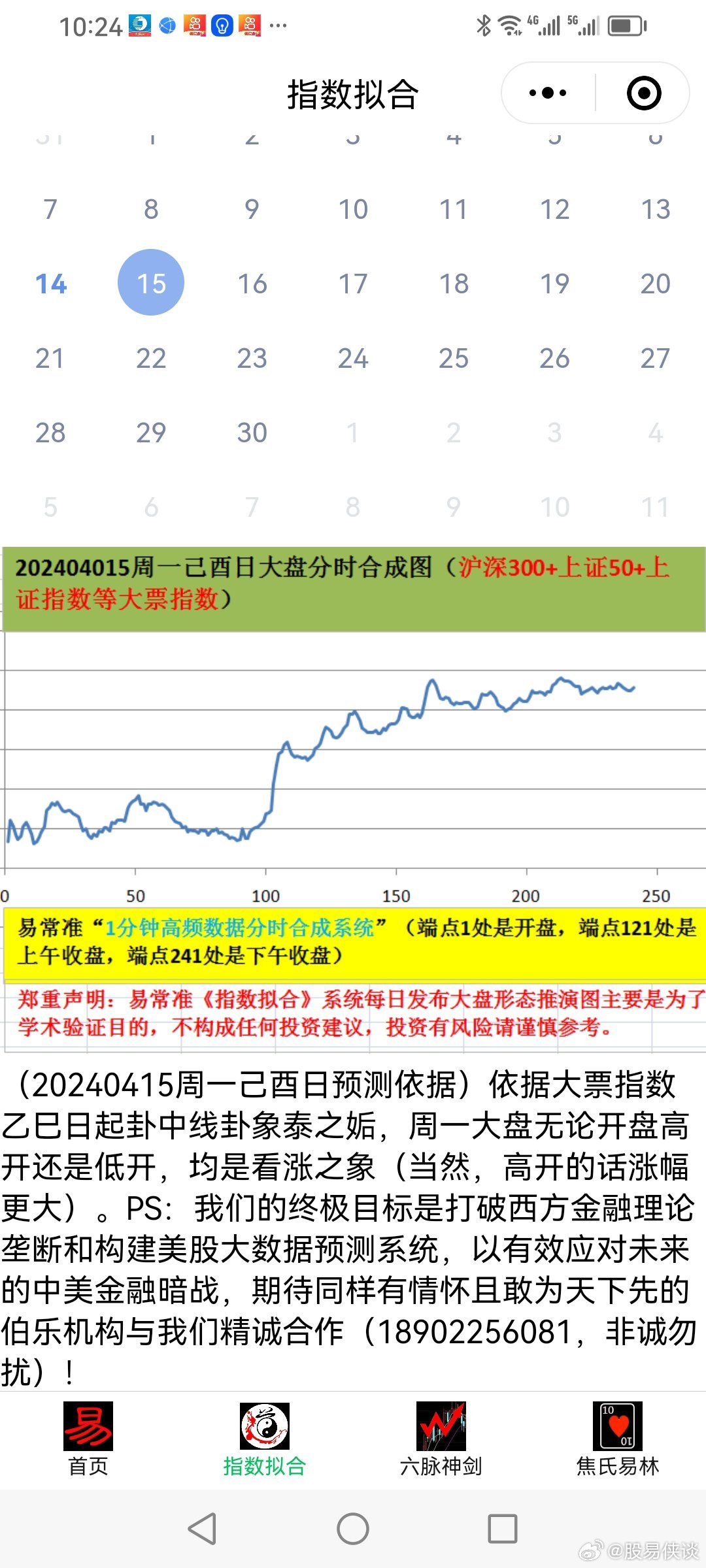Reselect the highlighted date 15

pyautogui.click(x=151, y=282)
